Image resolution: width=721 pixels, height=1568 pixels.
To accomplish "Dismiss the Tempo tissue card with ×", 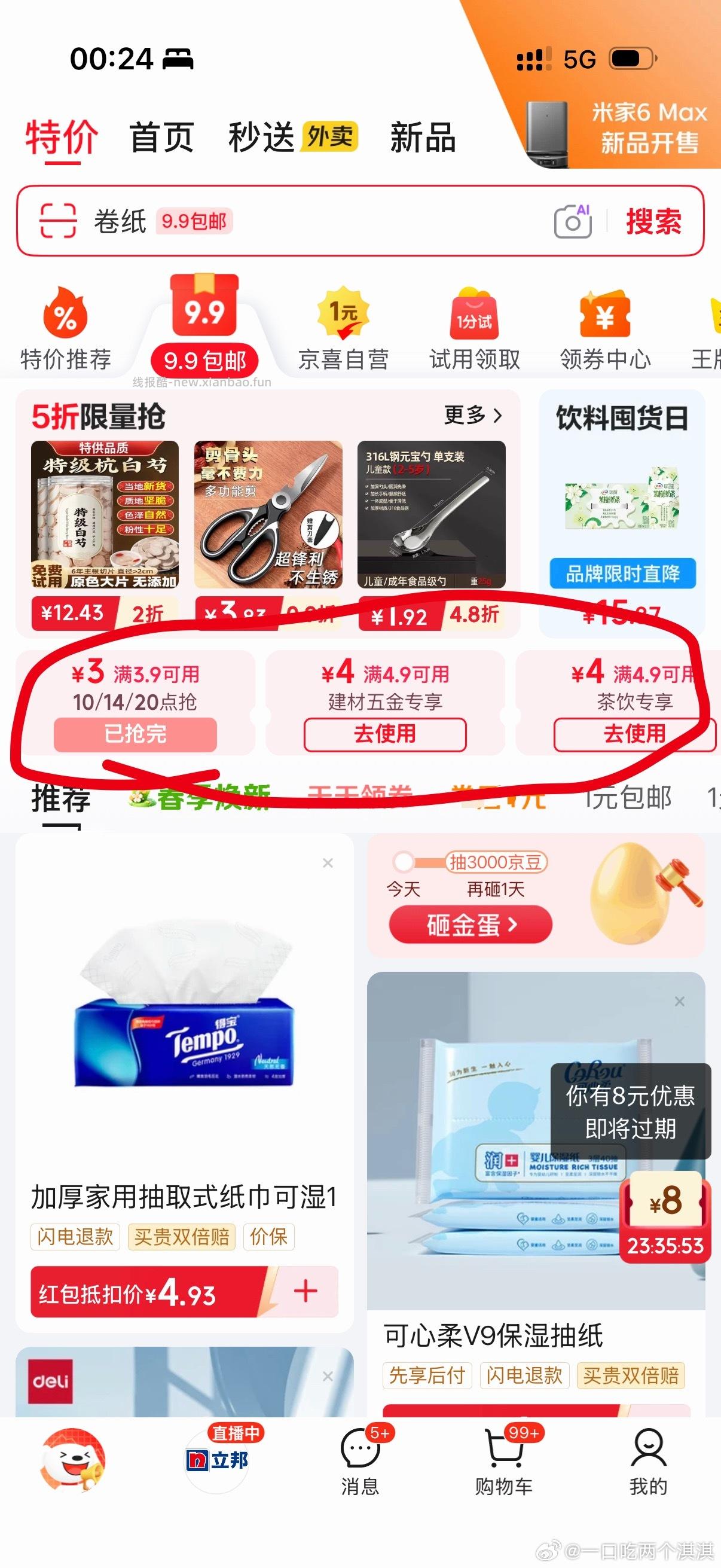I will click(328, 862).
